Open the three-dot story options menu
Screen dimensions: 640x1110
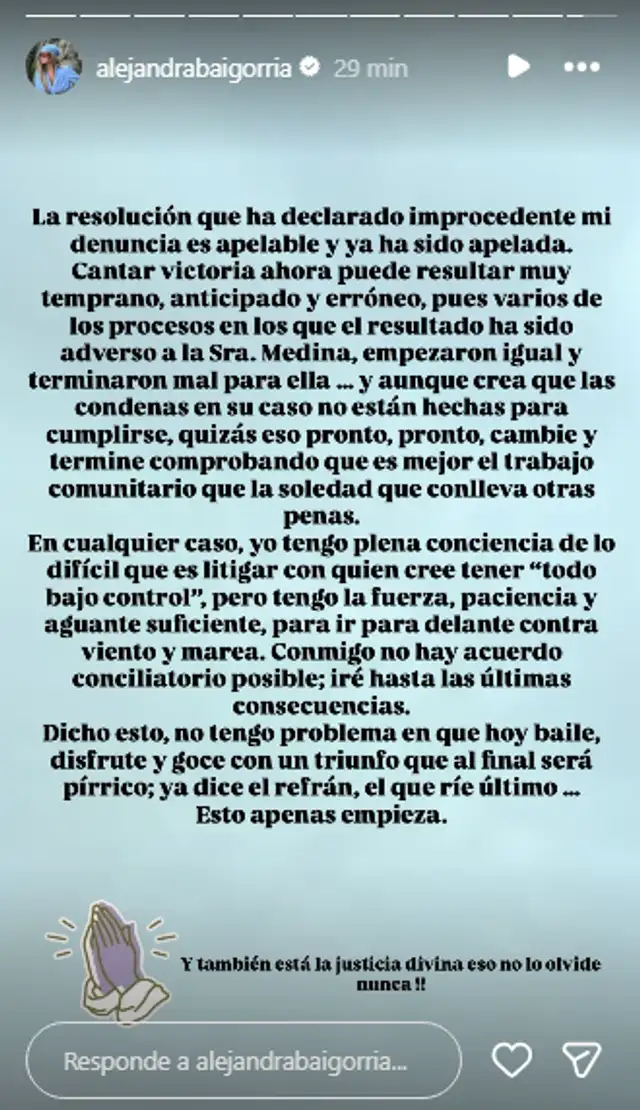point(582,67)
